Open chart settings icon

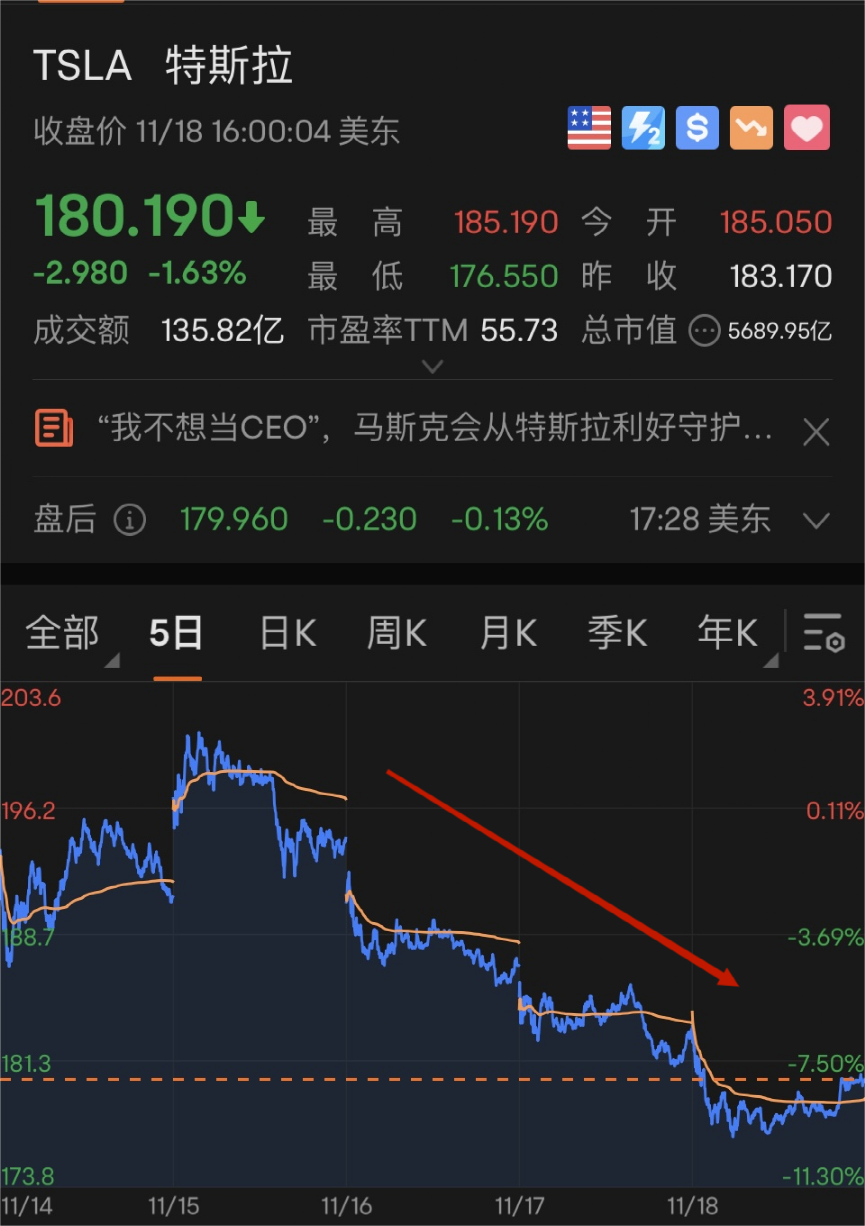point(824,634)
